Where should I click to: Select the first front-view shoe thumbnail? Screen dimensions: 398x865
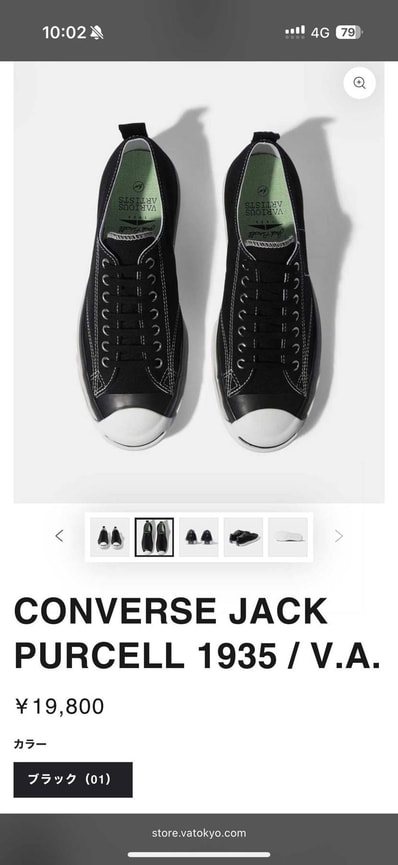tap(110, 537)
